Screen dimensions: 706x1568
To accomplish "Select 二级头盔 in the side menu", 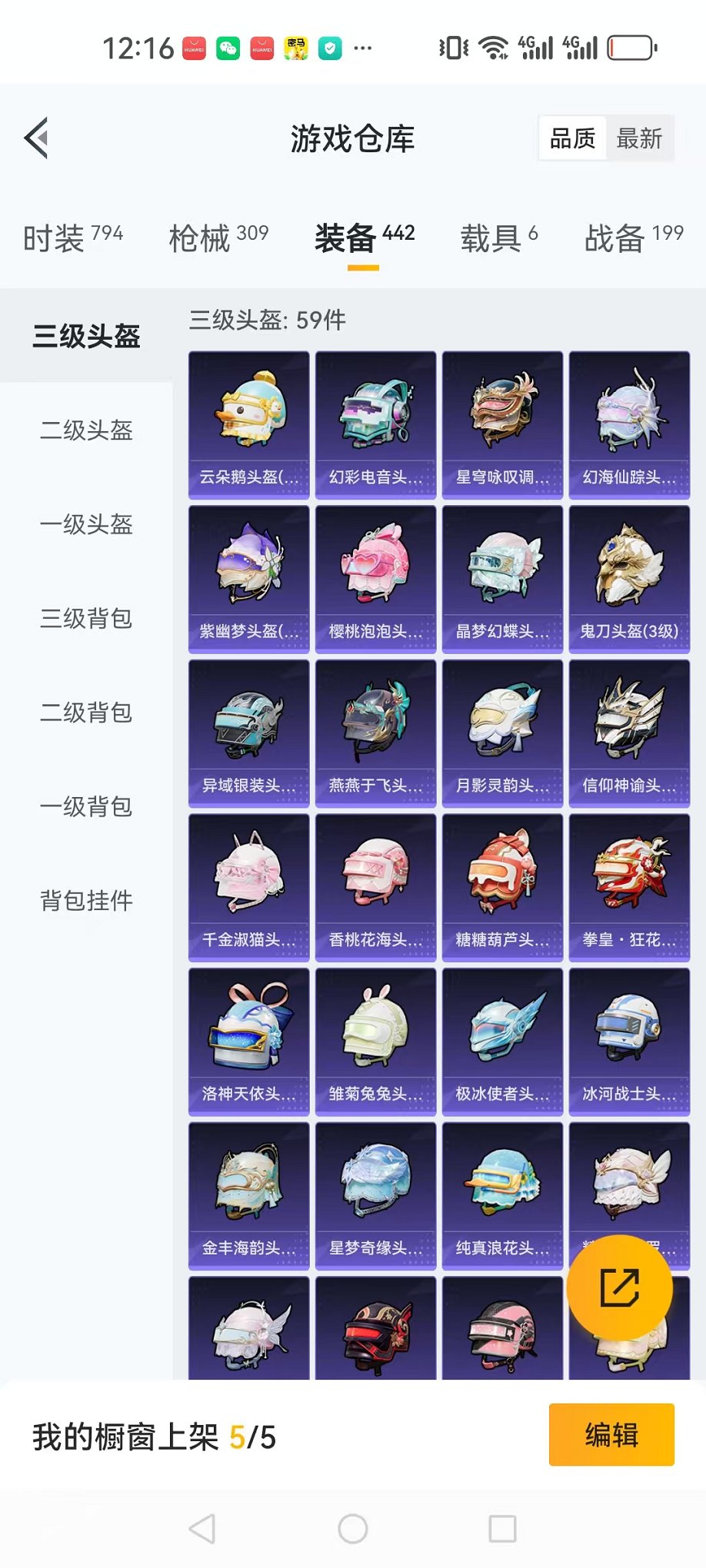I will (86, 430).
